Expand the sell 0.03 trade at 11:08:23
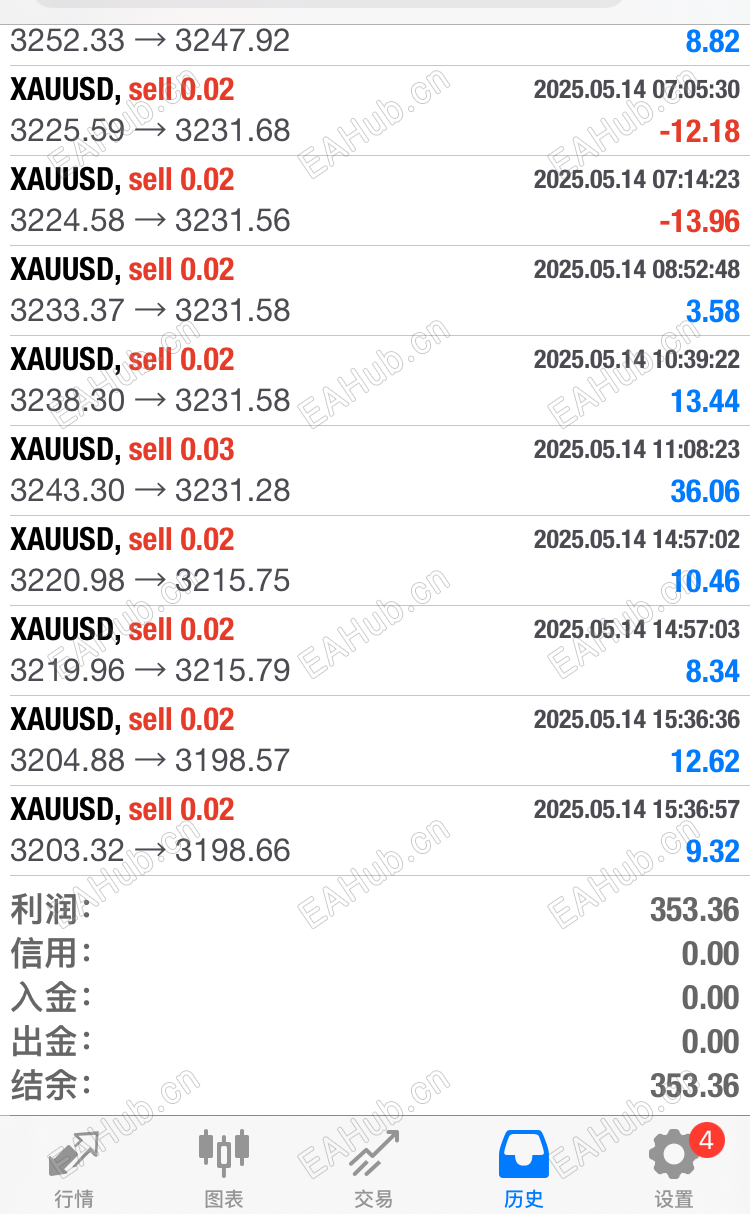The height and width of the screenshot is (1214, 750). [x=375, y=471]
